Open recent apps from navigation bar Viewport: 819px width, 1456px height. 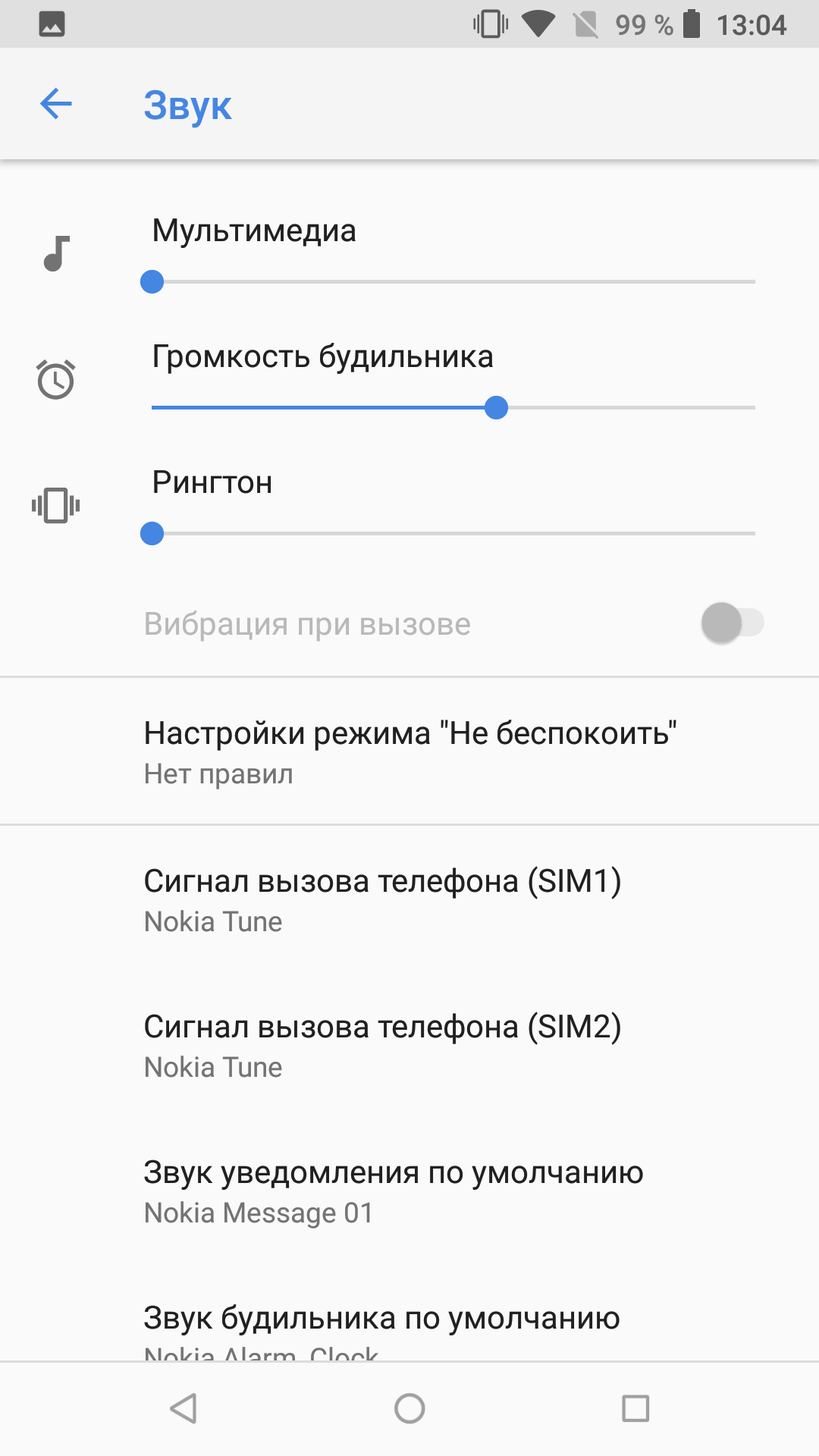[635, 1409]
